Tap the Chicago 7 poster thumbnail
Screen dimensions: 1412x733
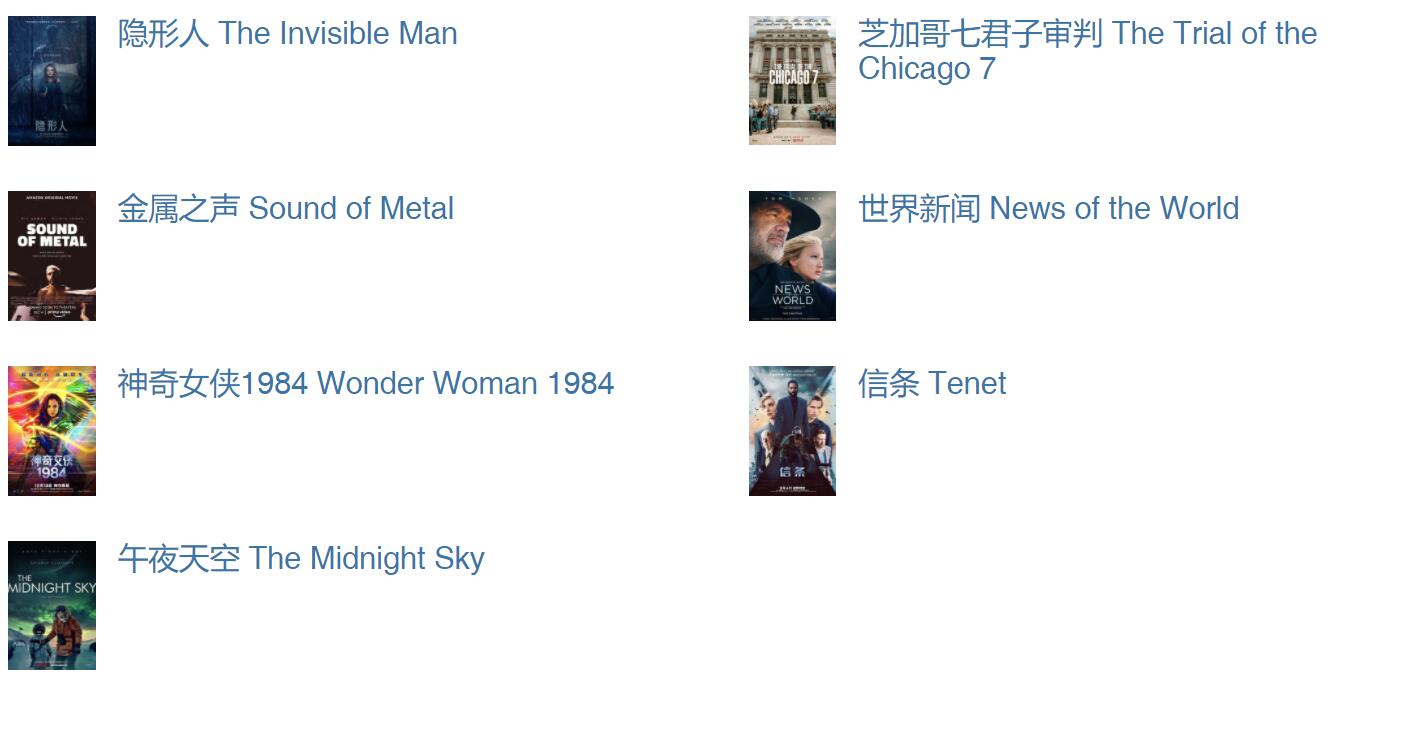pyautogui.click(x=792, y=81)
